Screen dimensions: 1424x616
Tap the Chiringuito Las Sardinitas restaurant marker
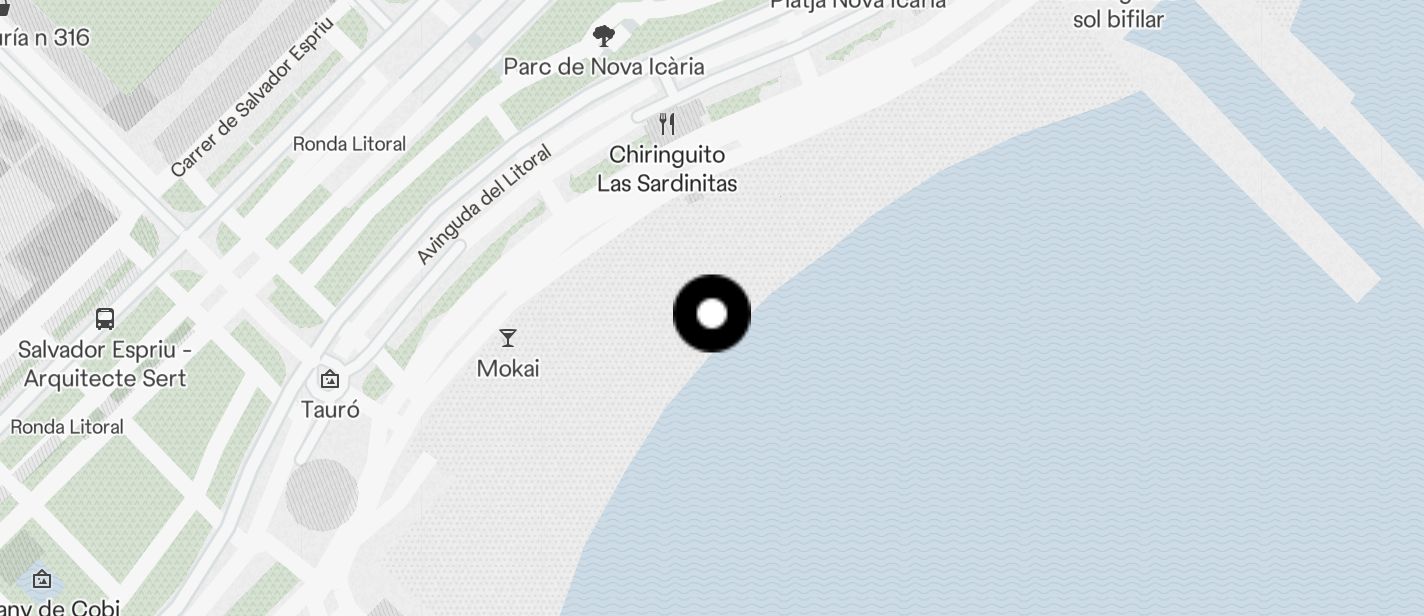(667, 125)
